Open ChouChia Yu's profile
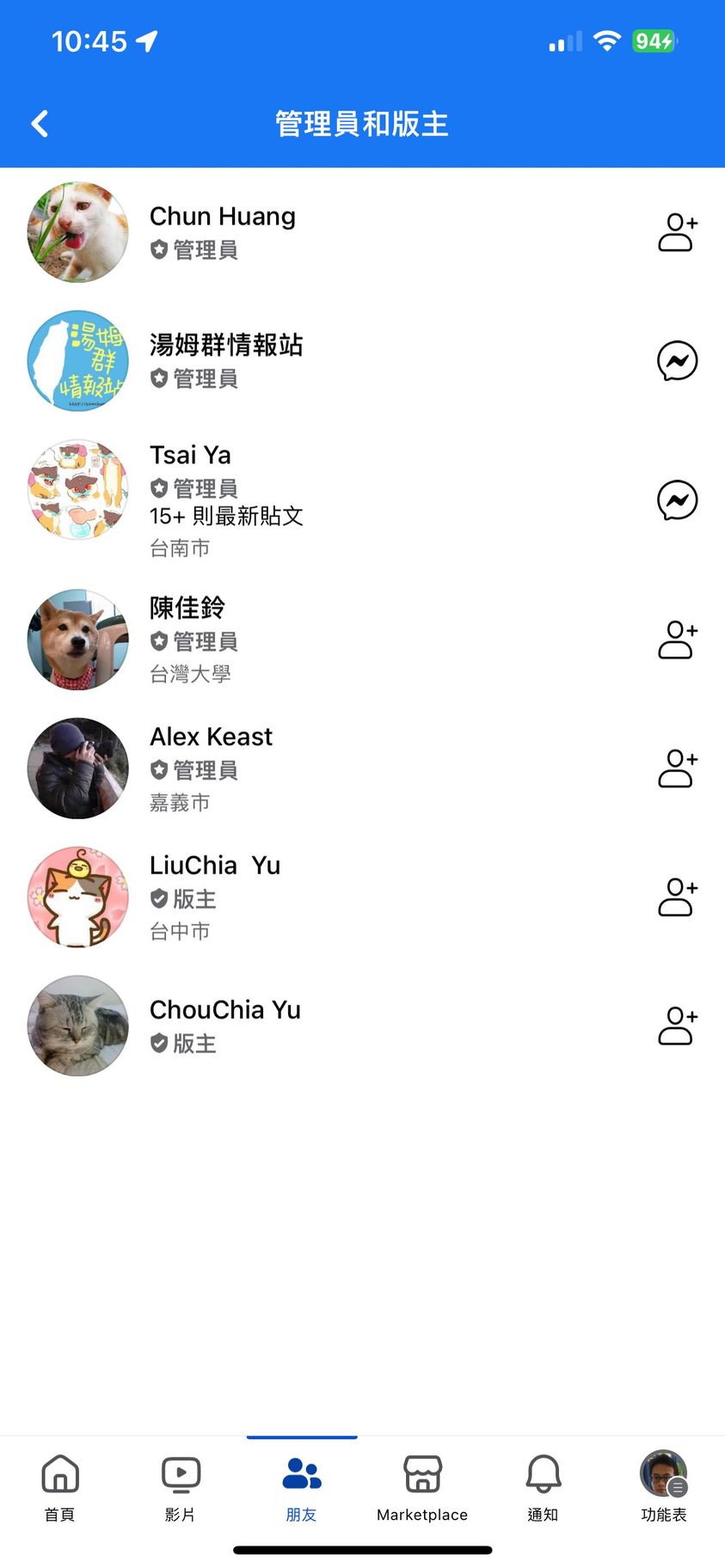Viewport: 725px width, 1568px height. pos(224,1010)
